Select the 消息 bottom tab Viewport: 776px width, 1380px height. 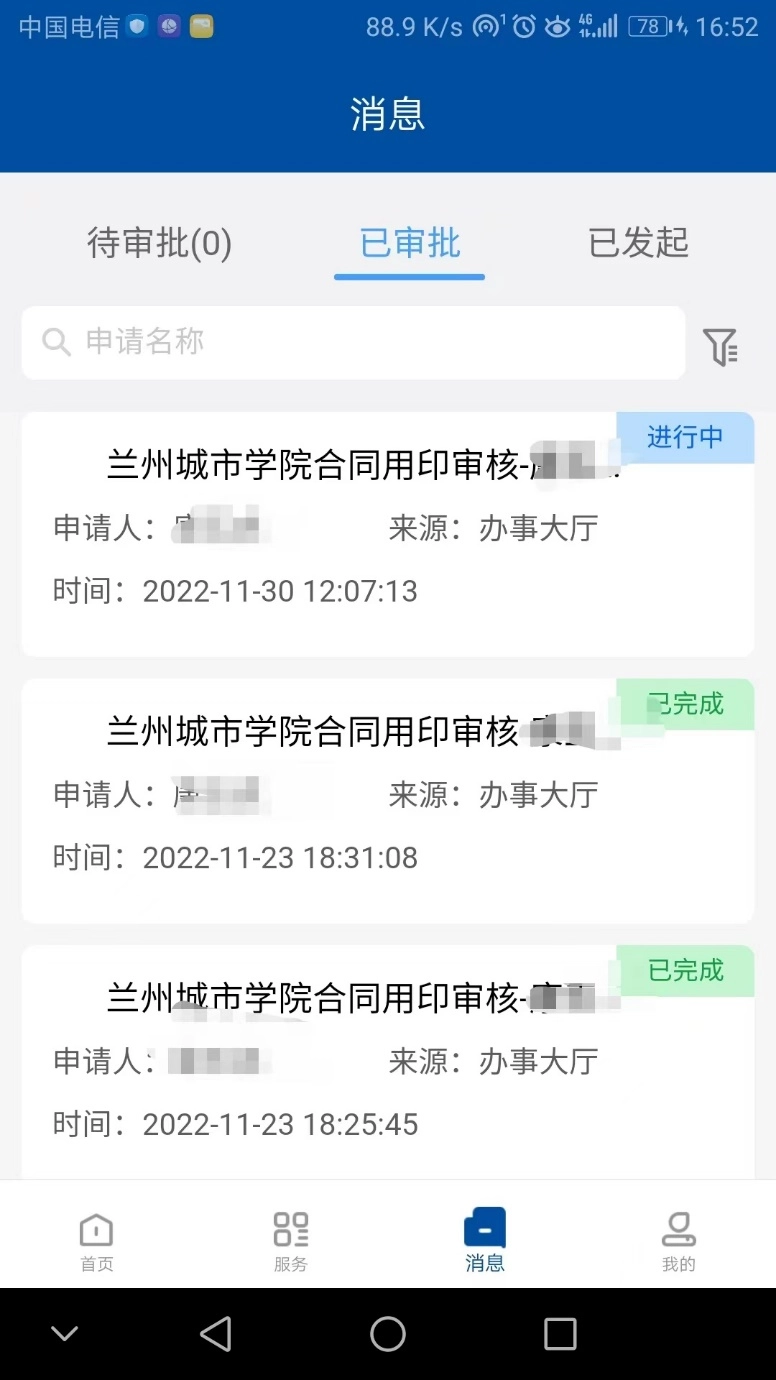(x=485, y=1241)
